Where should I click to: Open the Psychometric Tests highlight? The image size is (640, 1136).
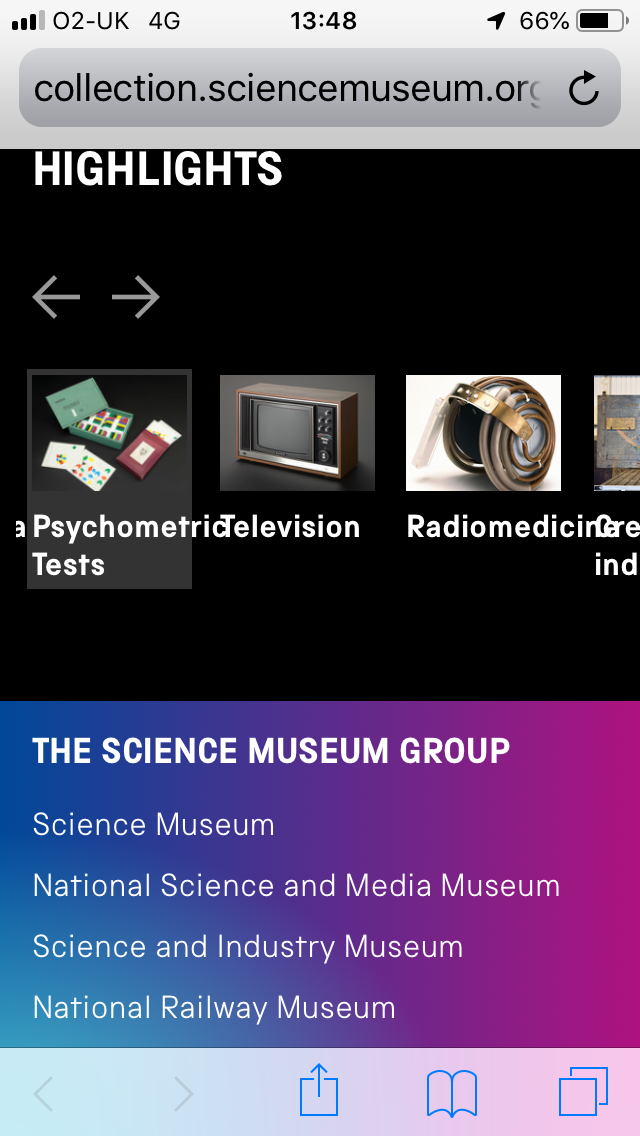109,478
